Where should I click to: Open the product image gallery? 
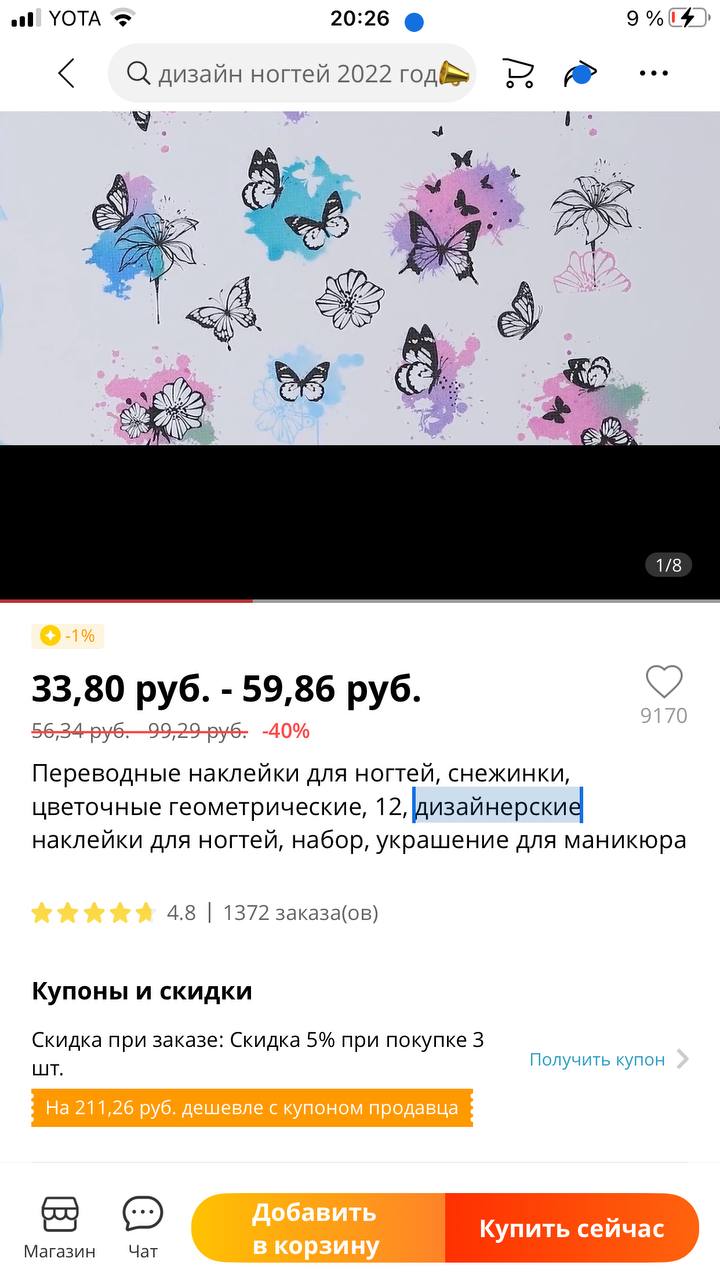coord(360,356)
